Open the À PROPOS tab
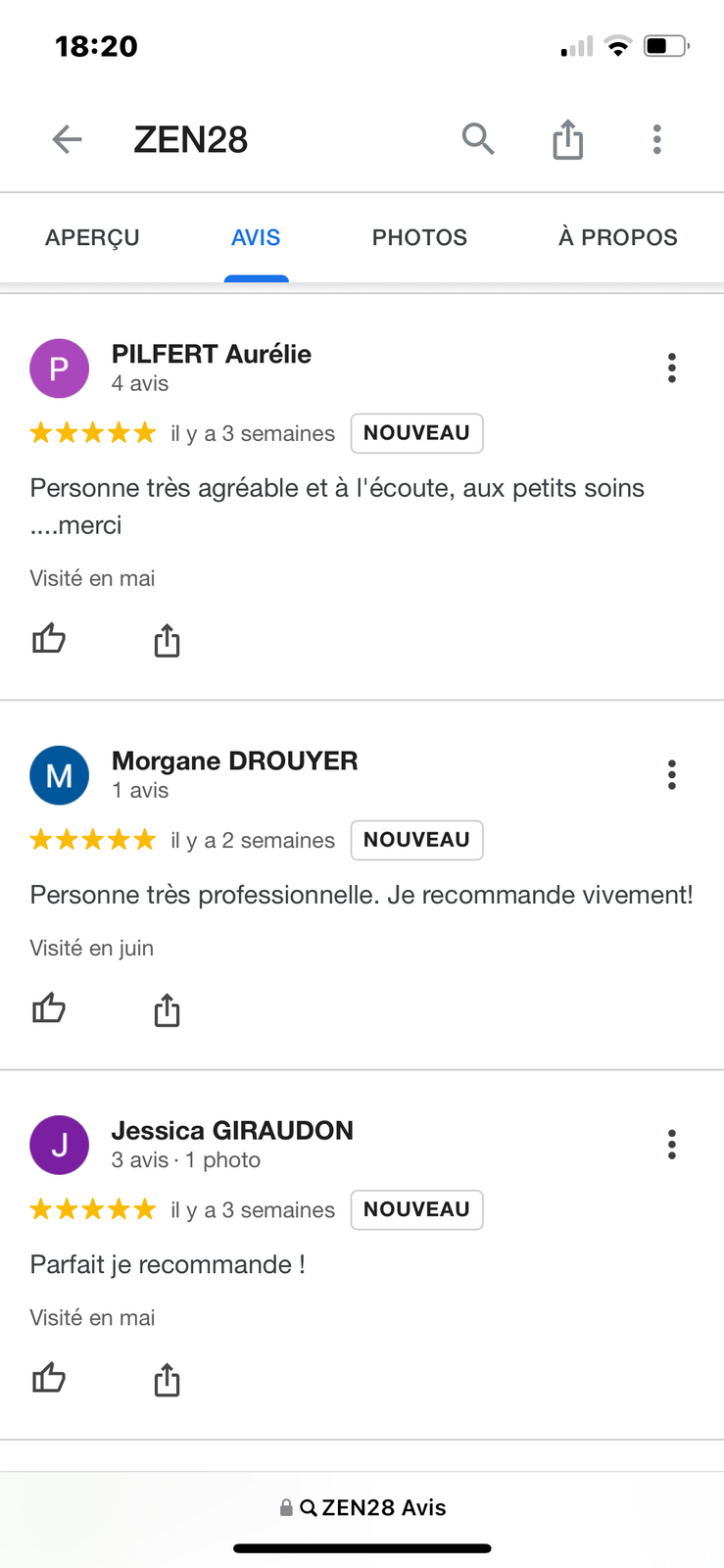The height and width of the screenshot is (1568, 724). coord(618,237)
